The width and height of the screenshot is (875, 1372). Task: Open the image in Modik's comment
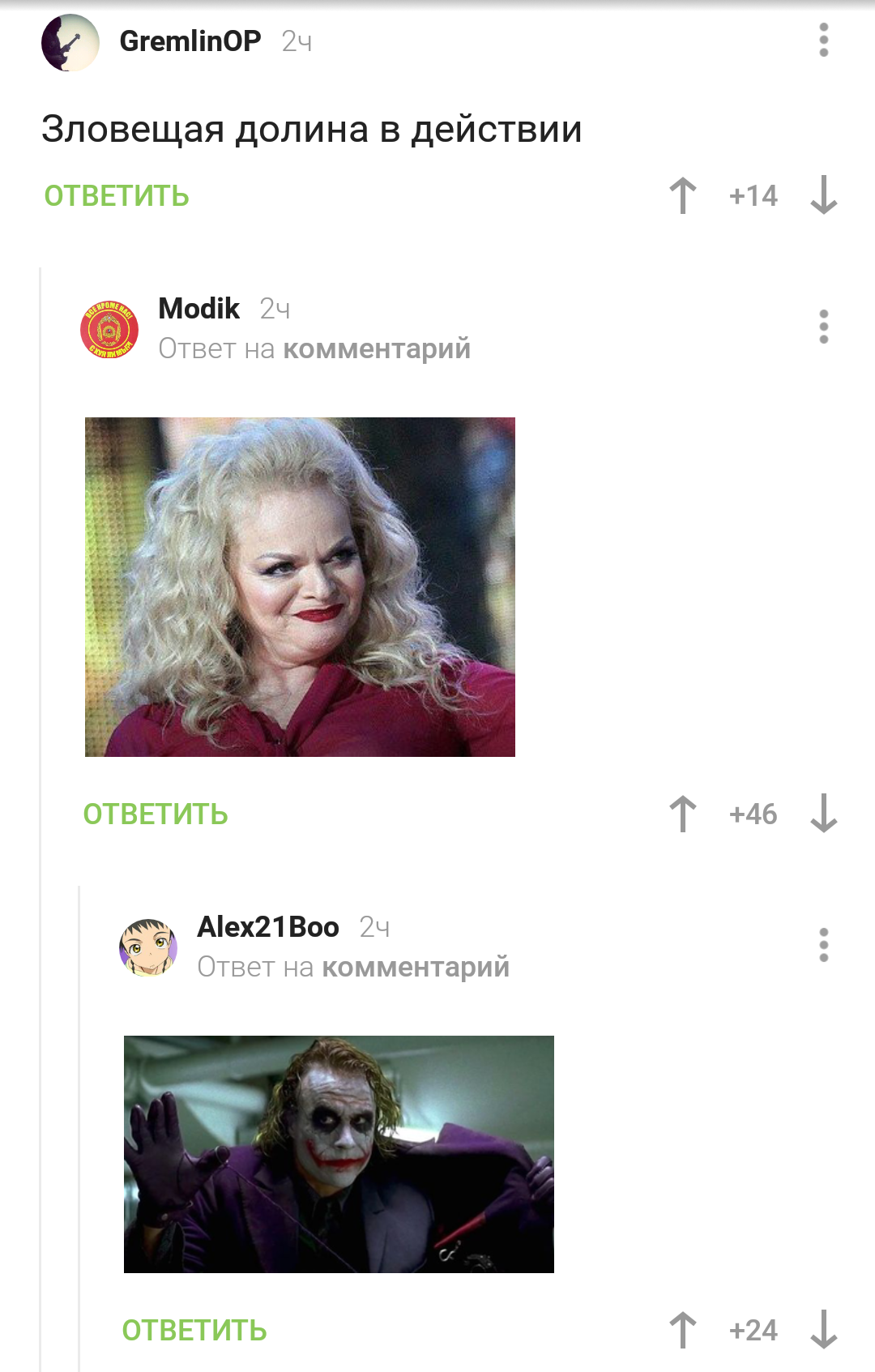[300, 587]
